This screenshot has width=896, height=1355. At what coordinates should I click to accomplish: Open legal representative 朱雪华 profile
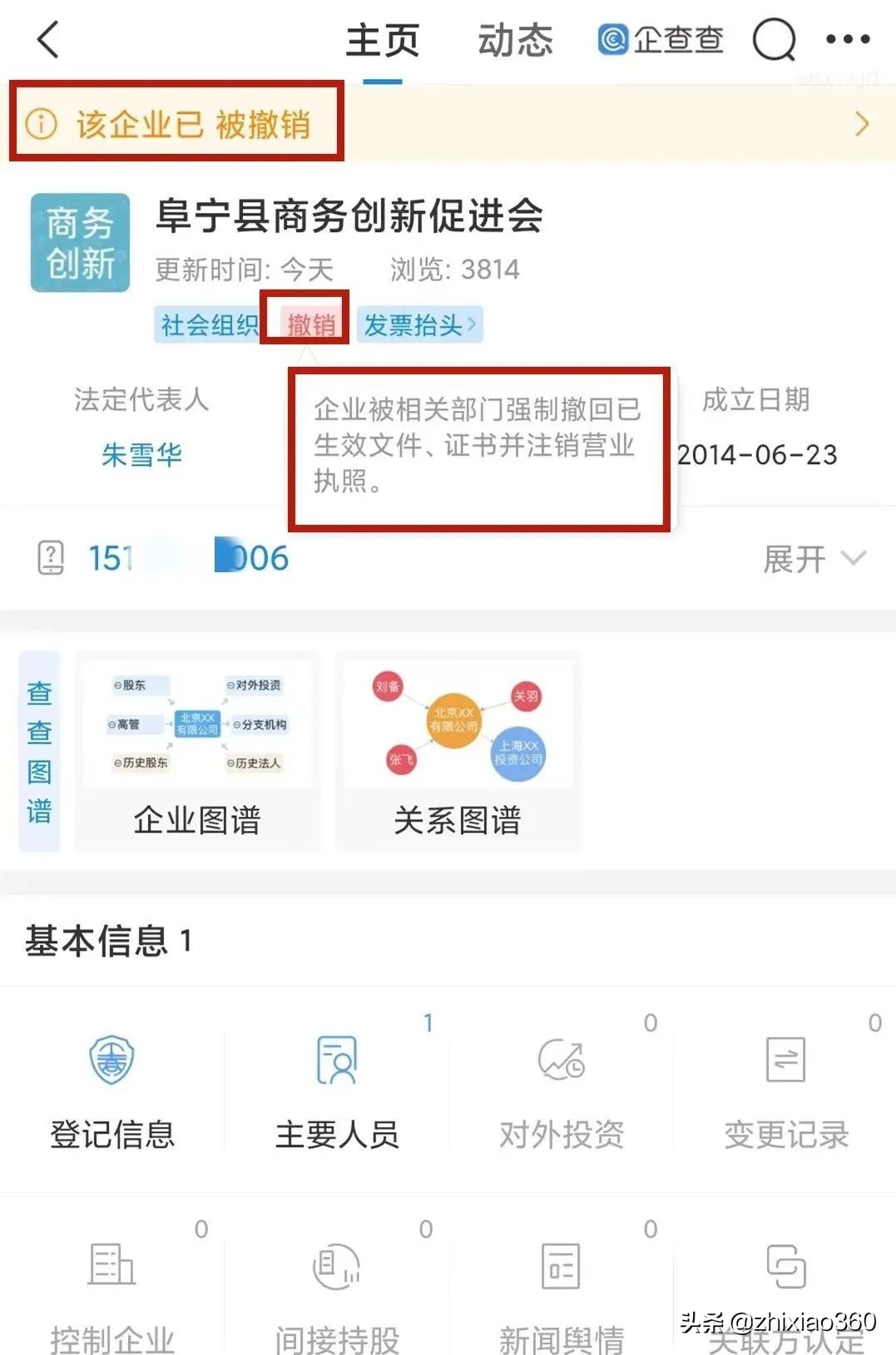pos(142,454)
